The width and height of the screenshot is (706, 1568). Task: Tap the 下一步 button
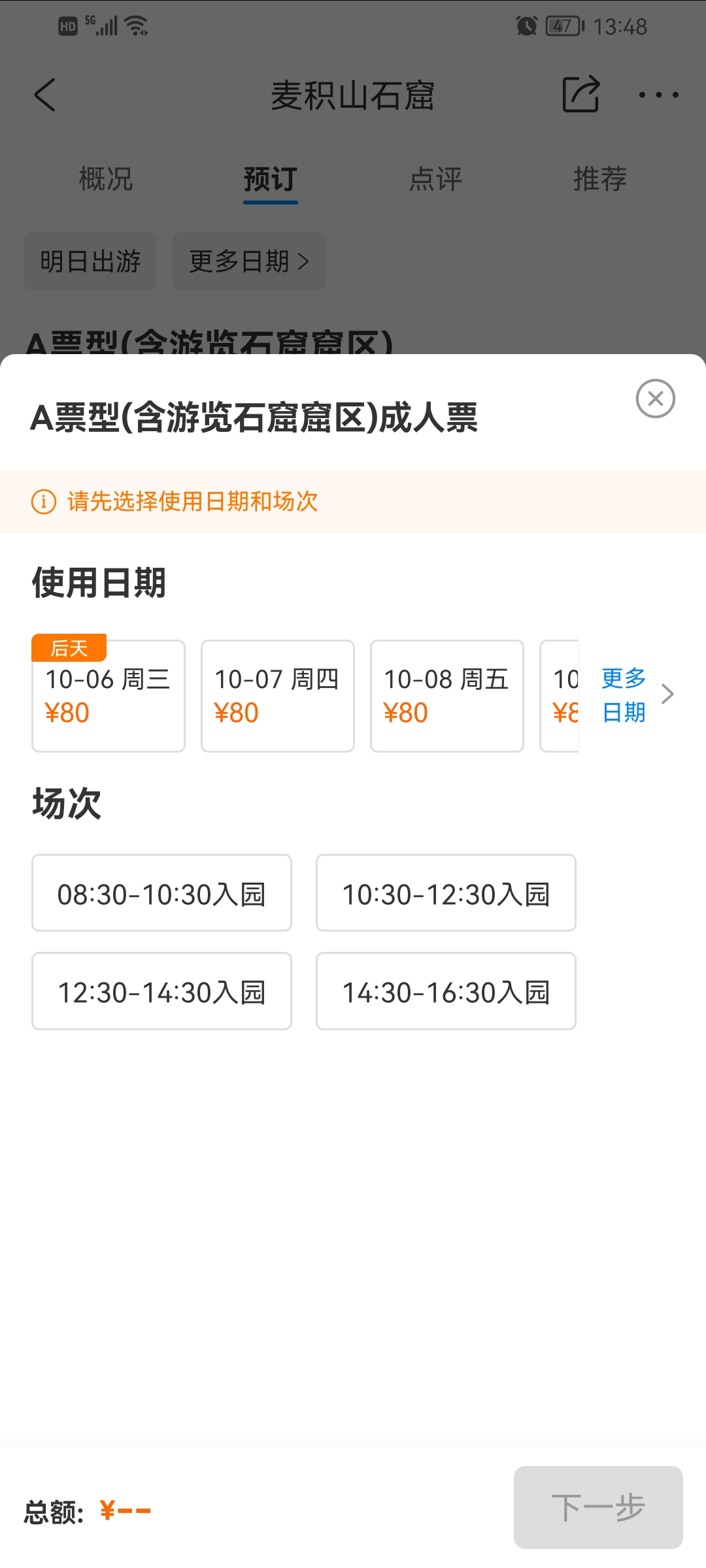pyautogui.click(x=598, y=1507)
